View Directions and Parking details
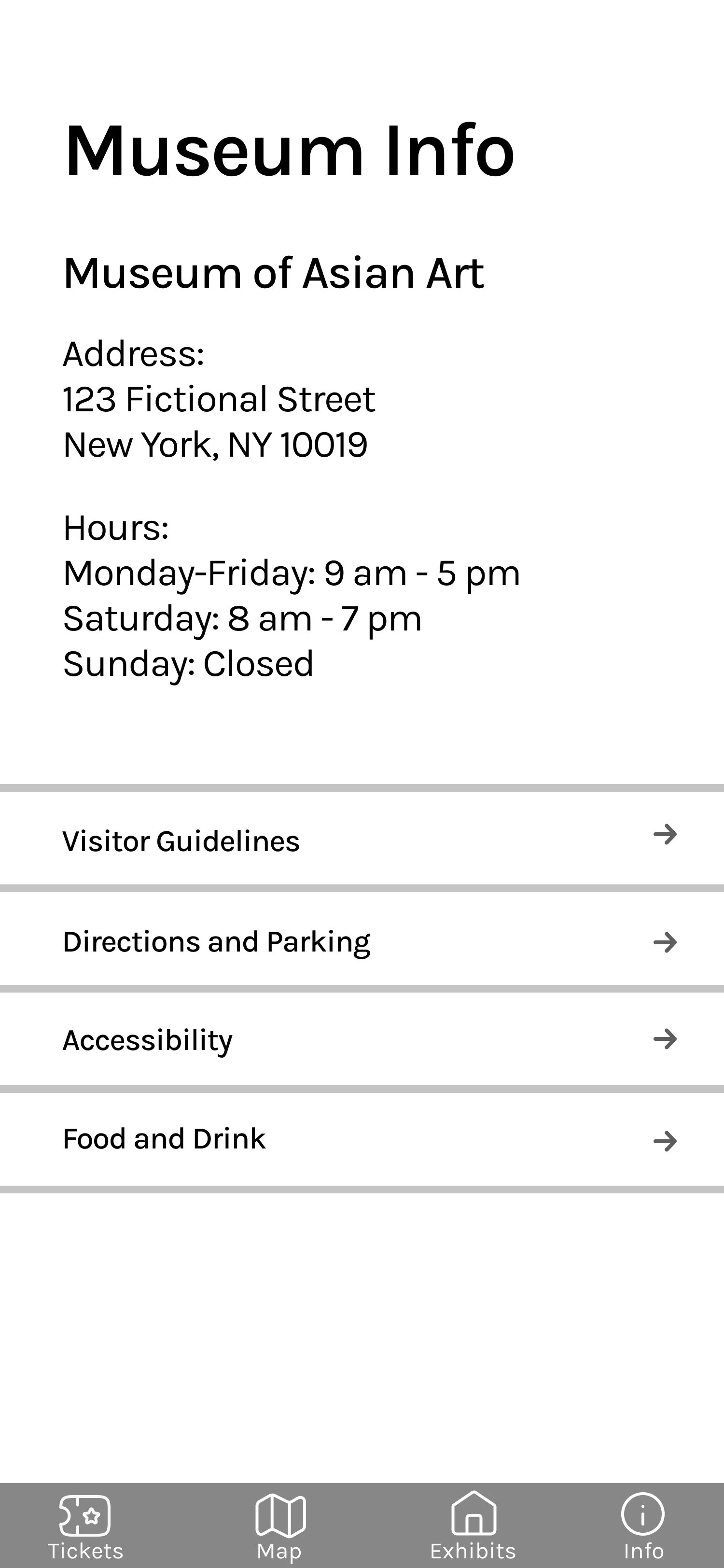Viewport: 724px width, 1568px height. click(362, 940)
